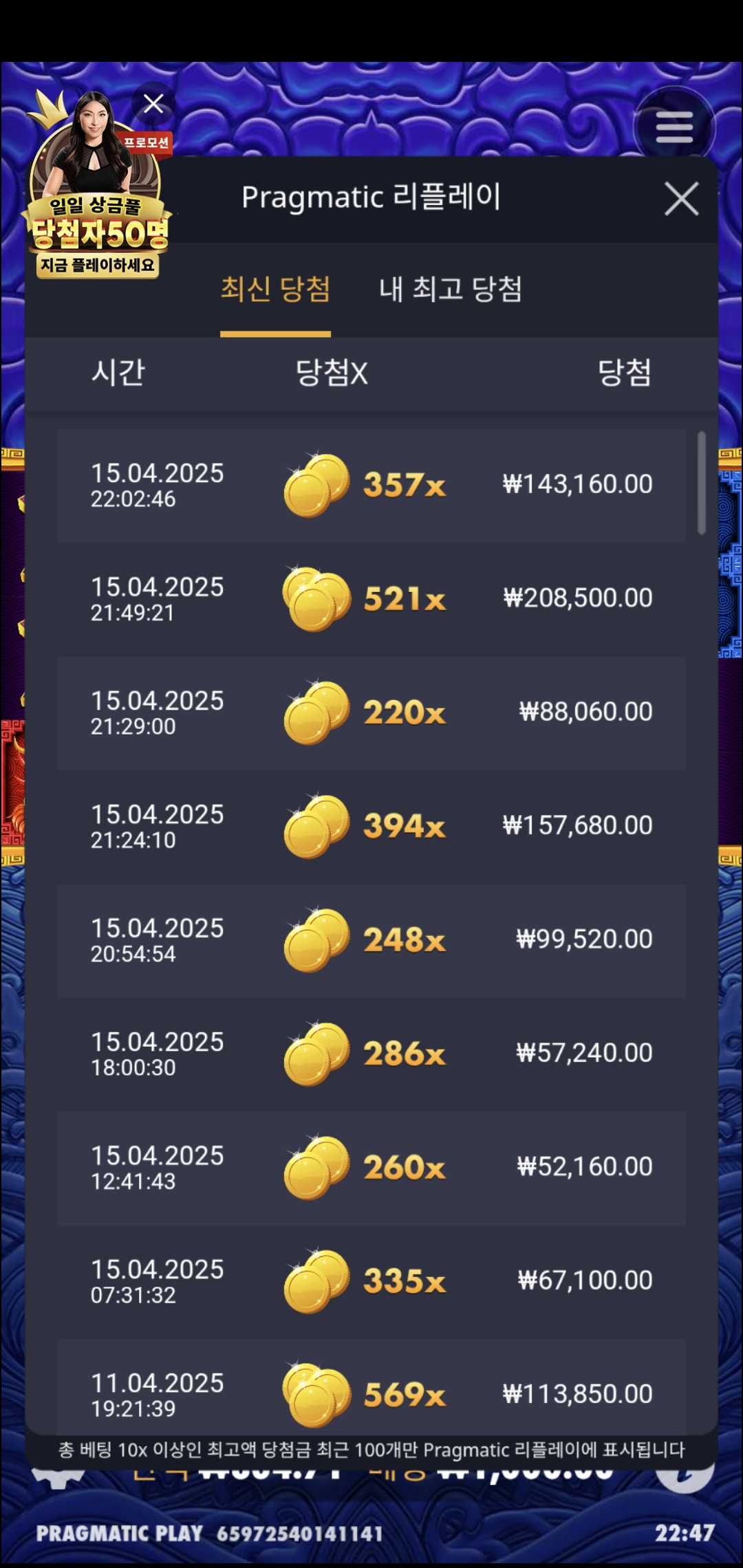Play the 521x win replay

[x=371, y=599]
